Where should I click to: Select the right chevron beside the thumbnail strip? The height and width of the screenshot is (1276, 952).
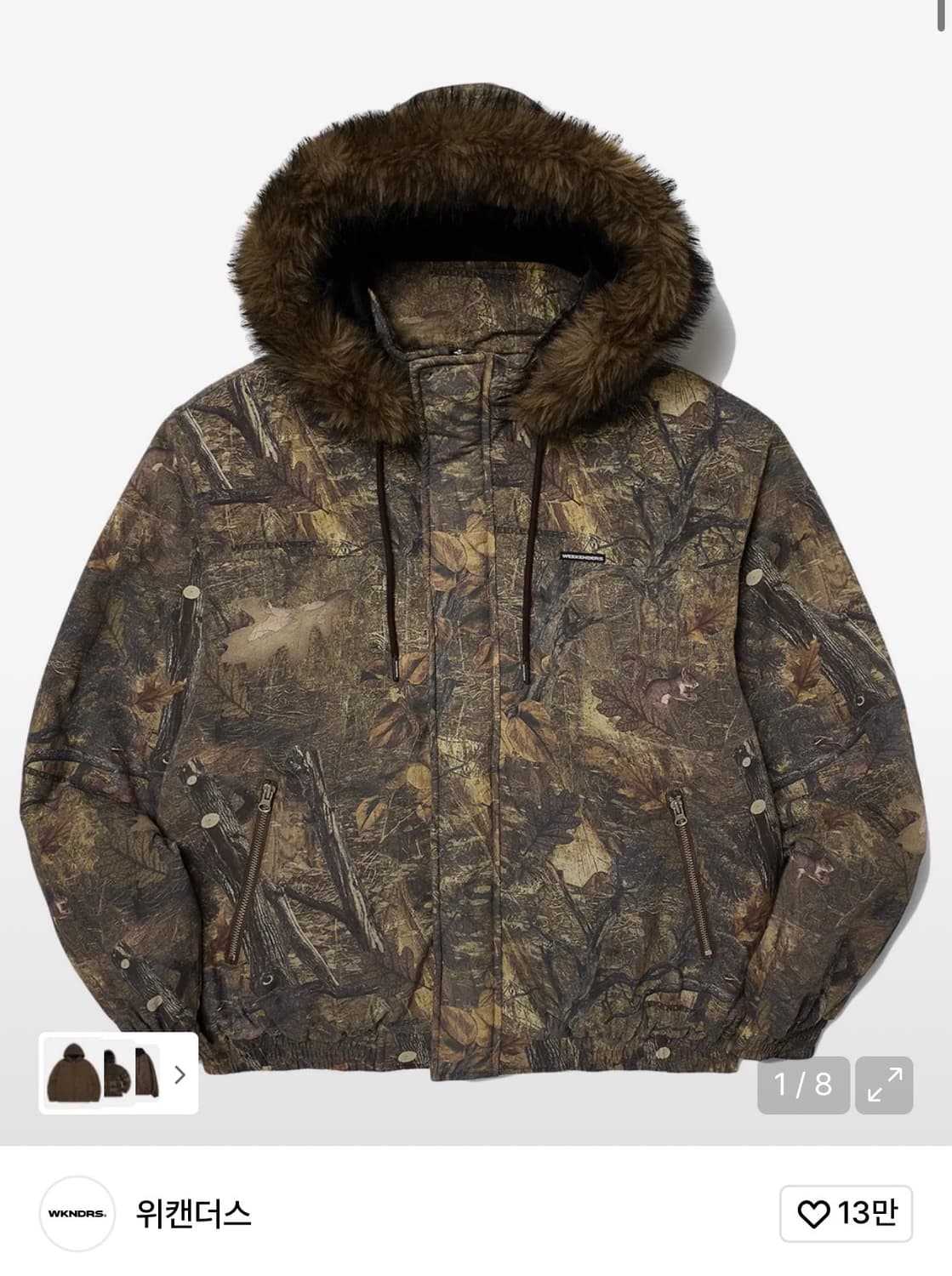(180, 1075)
